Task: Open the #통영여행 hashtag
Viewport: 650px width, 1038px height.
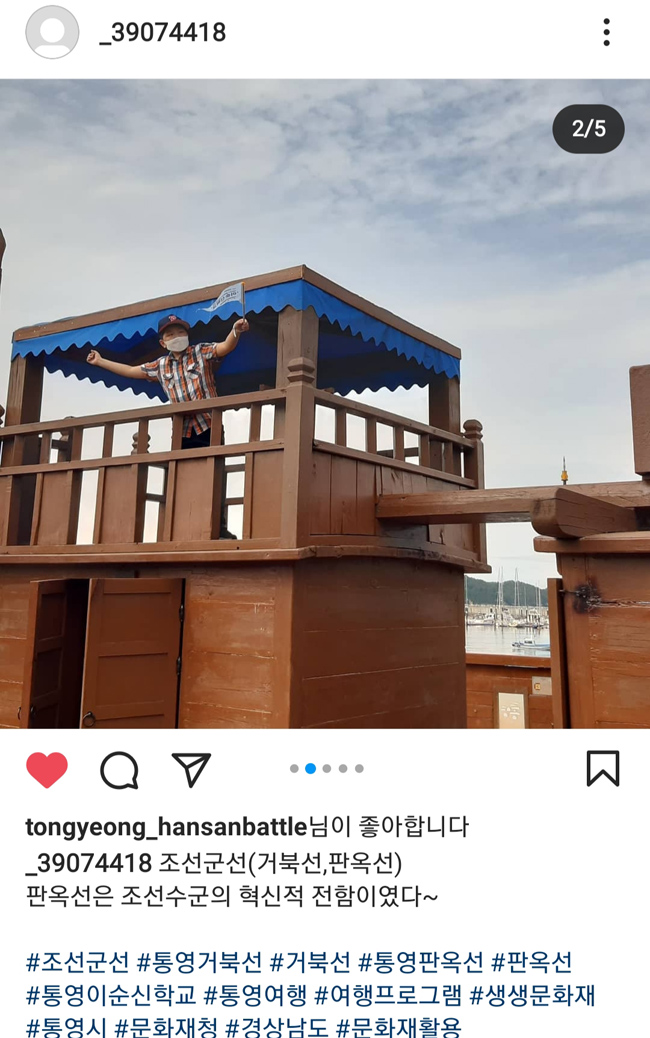Action: click(254, 996)
